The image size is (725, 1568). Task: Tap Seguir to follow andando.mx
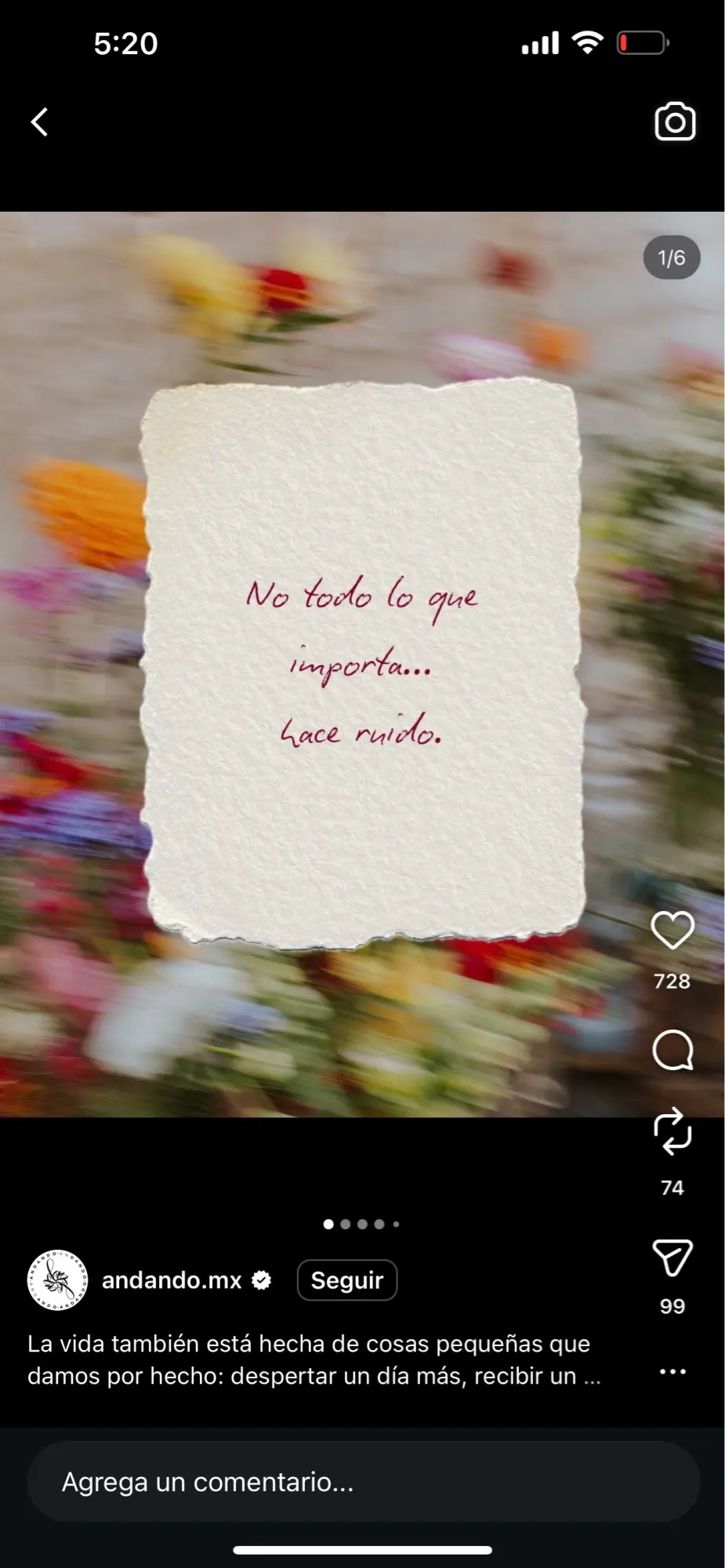[x=347, y=1280]
